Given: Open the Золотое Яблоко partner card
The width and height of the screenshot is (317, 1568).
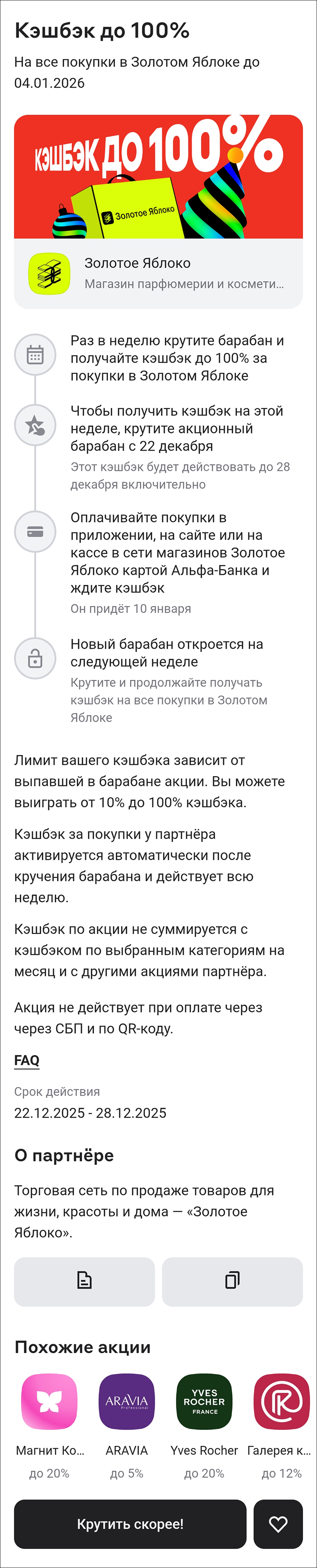Looking at the screenshot, I should [158, 273].
